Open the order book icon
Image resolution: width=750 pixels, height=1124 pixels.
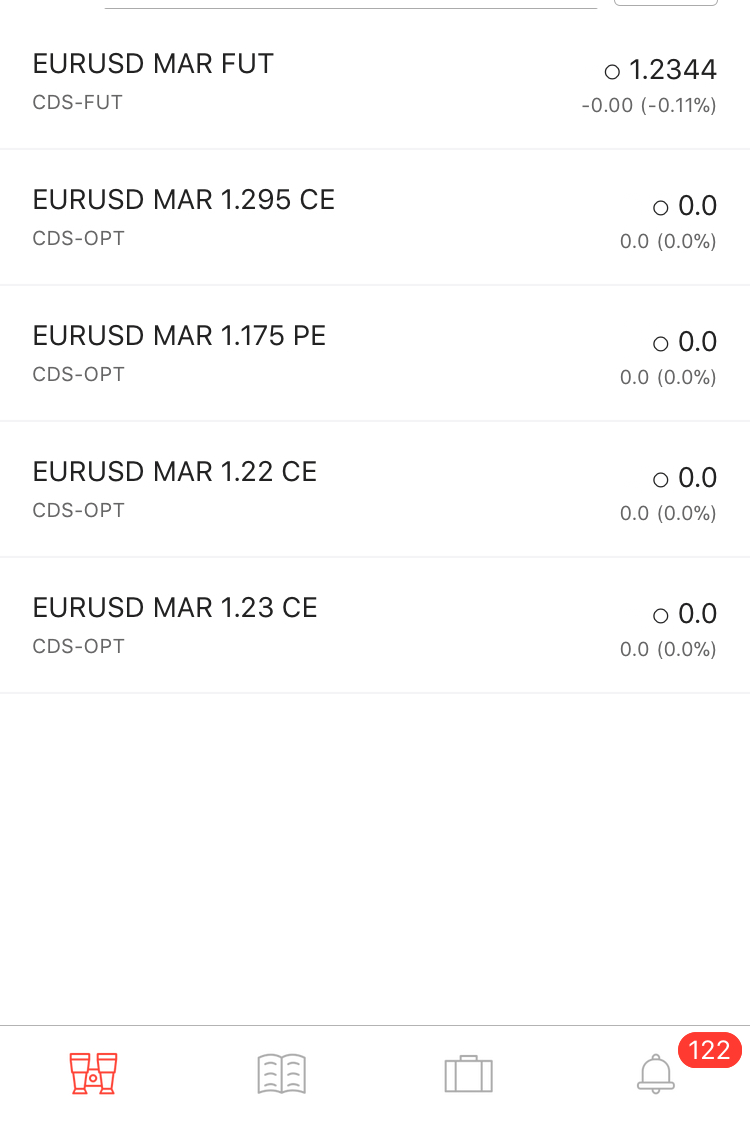(281, 1074)
